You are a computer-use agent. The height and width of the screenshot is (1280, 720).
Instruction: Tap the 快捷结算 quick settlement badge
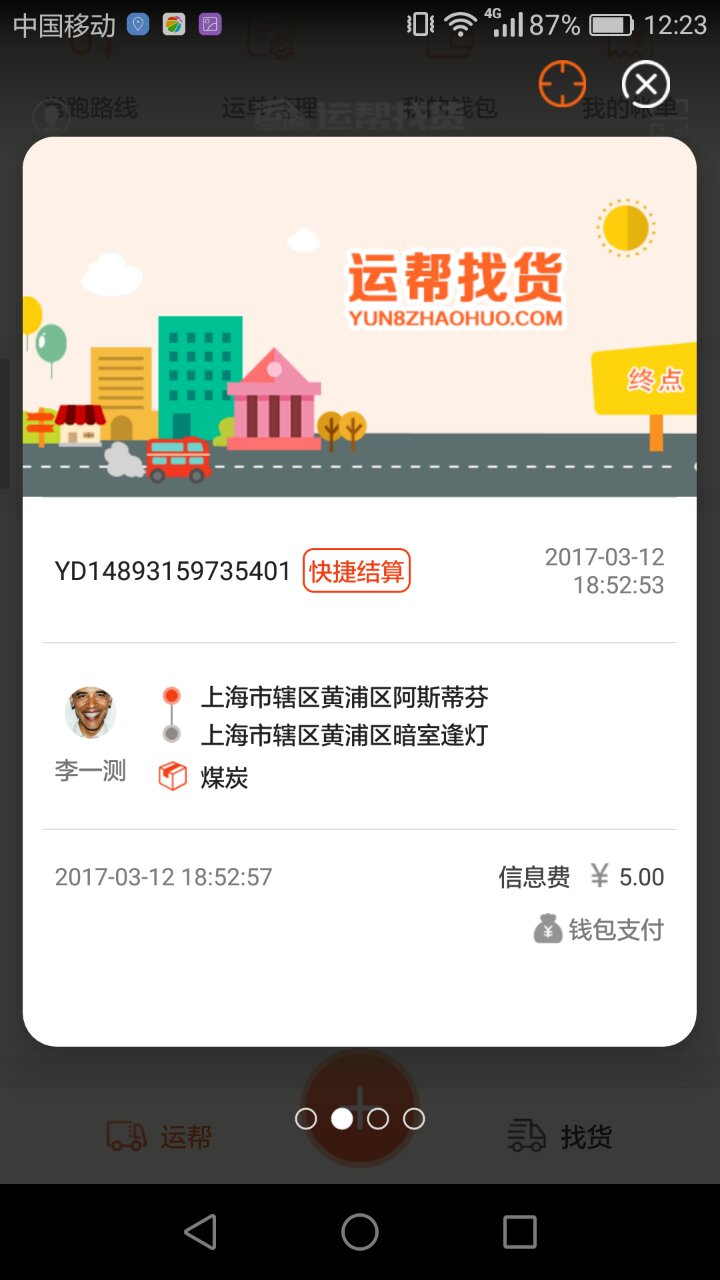click(356, 569)
